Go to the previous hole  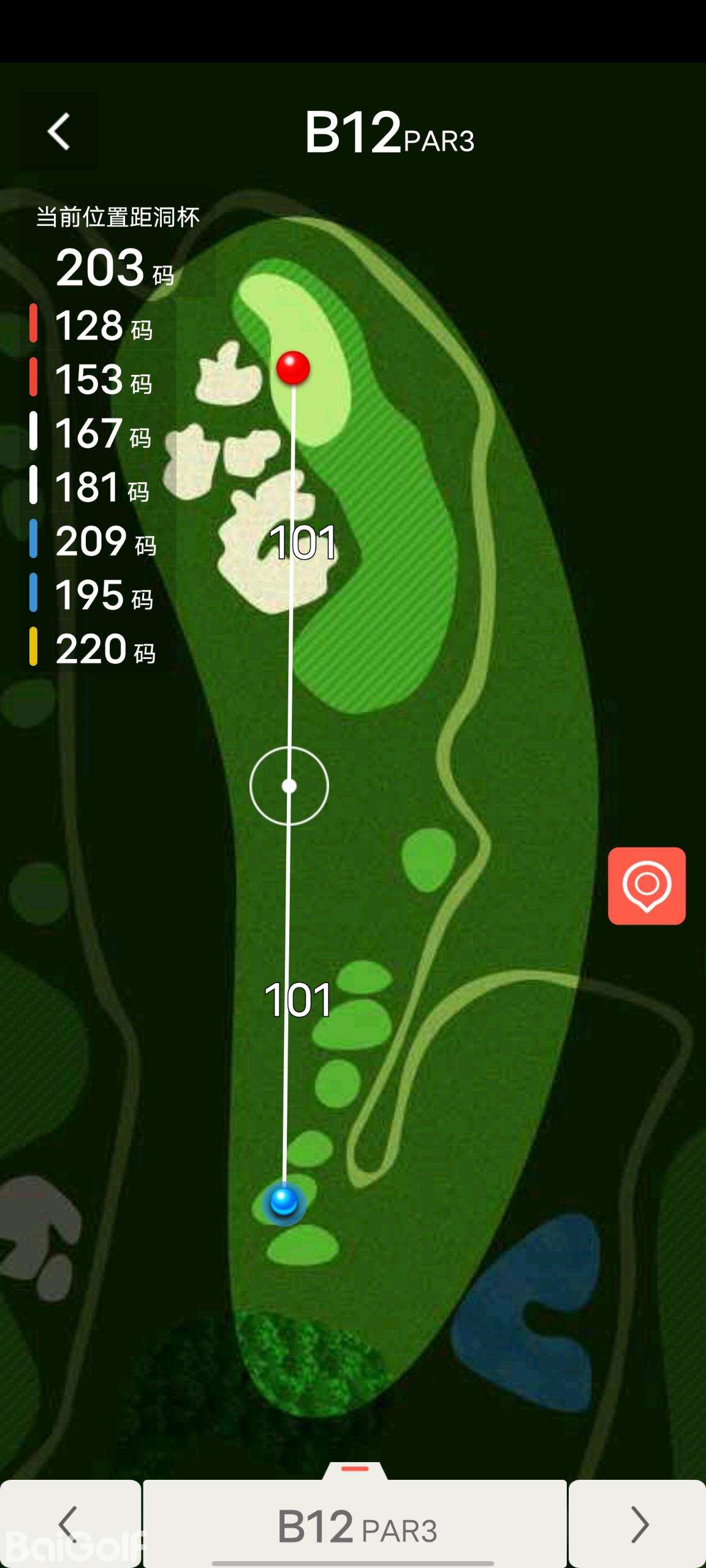pyautogui.click(x=70, y=1524)
